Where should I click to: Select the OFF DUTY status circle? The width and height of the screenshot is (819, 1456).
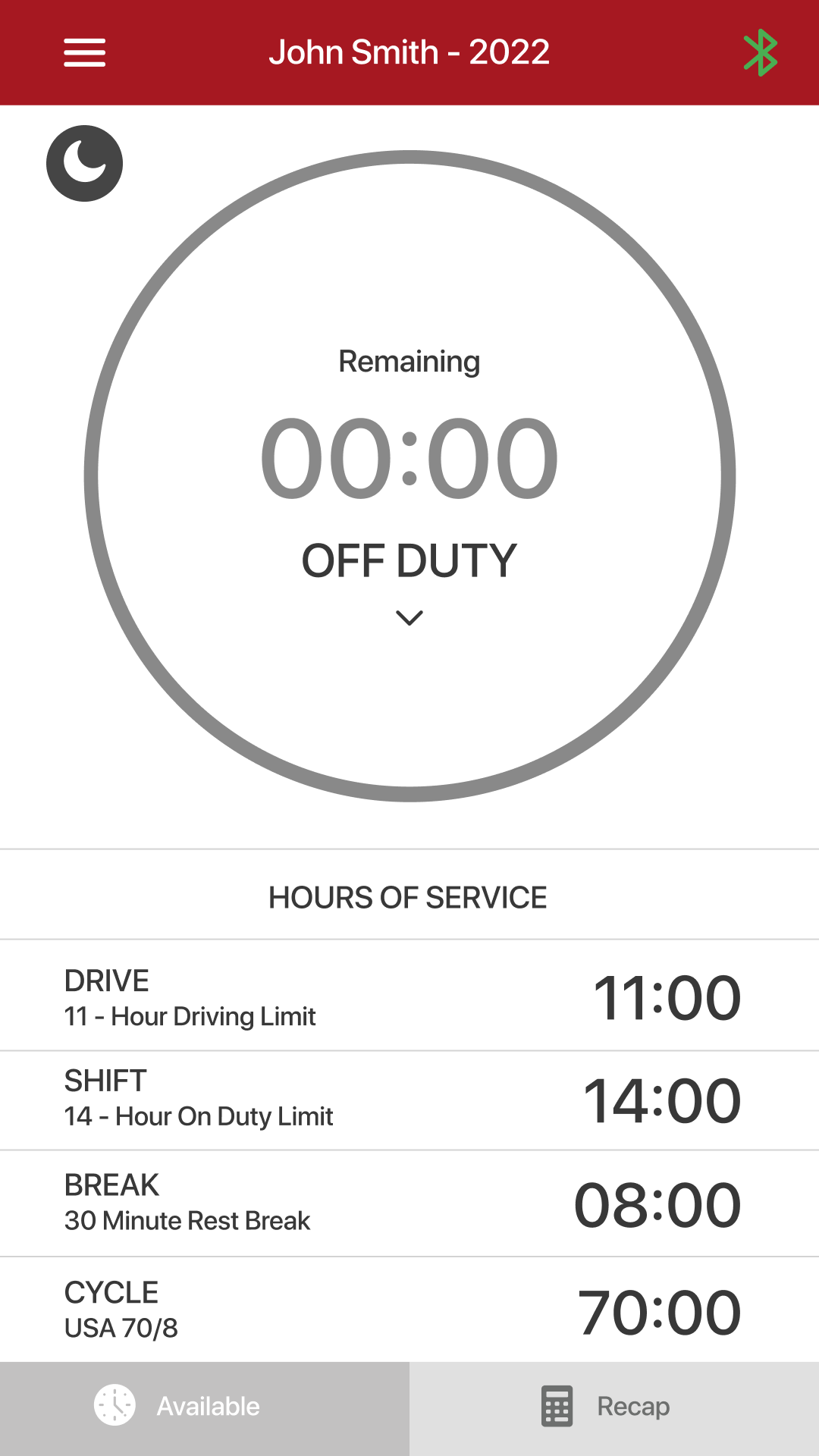pyautogui.click(x=409, y=559)
